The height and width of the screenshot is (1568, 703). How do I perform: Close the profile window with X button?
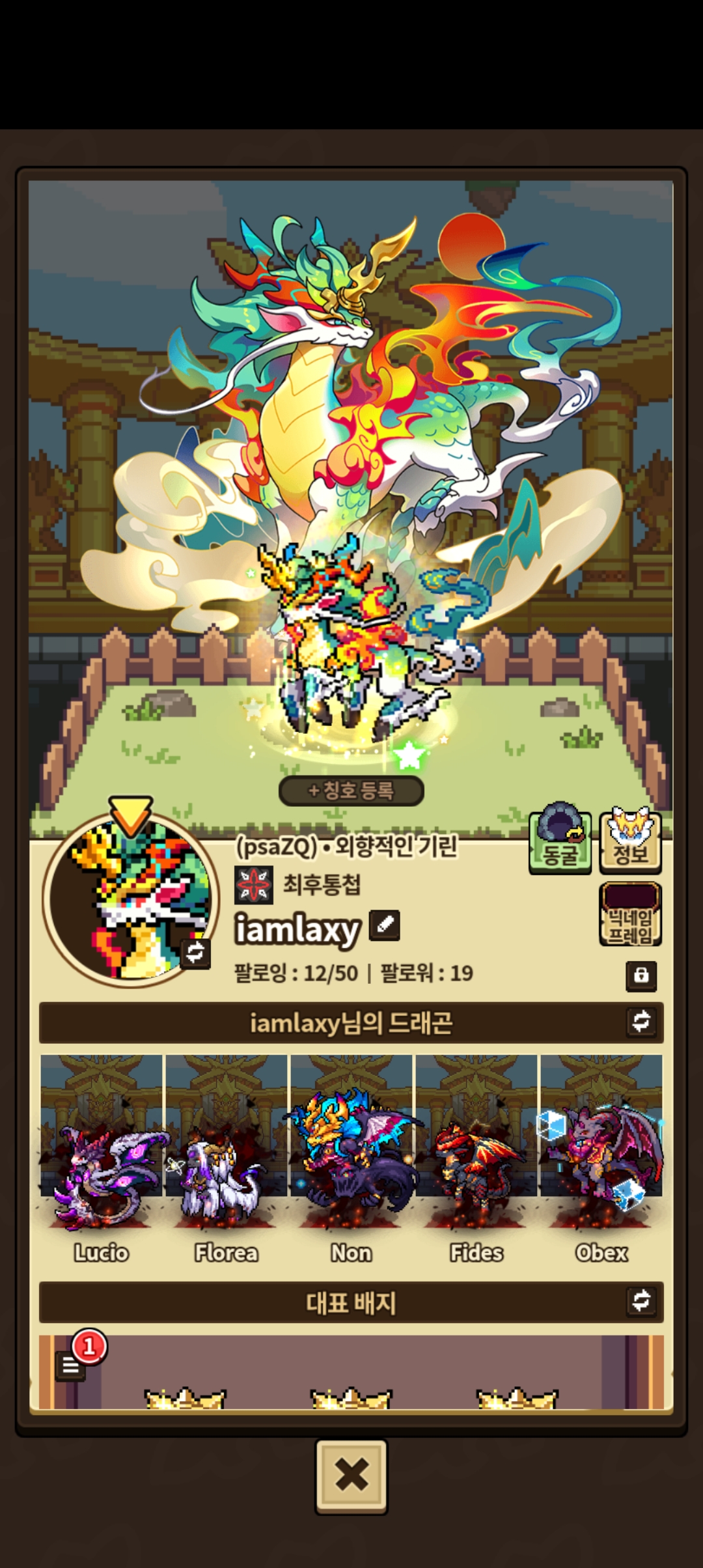tap(351, 1476)
